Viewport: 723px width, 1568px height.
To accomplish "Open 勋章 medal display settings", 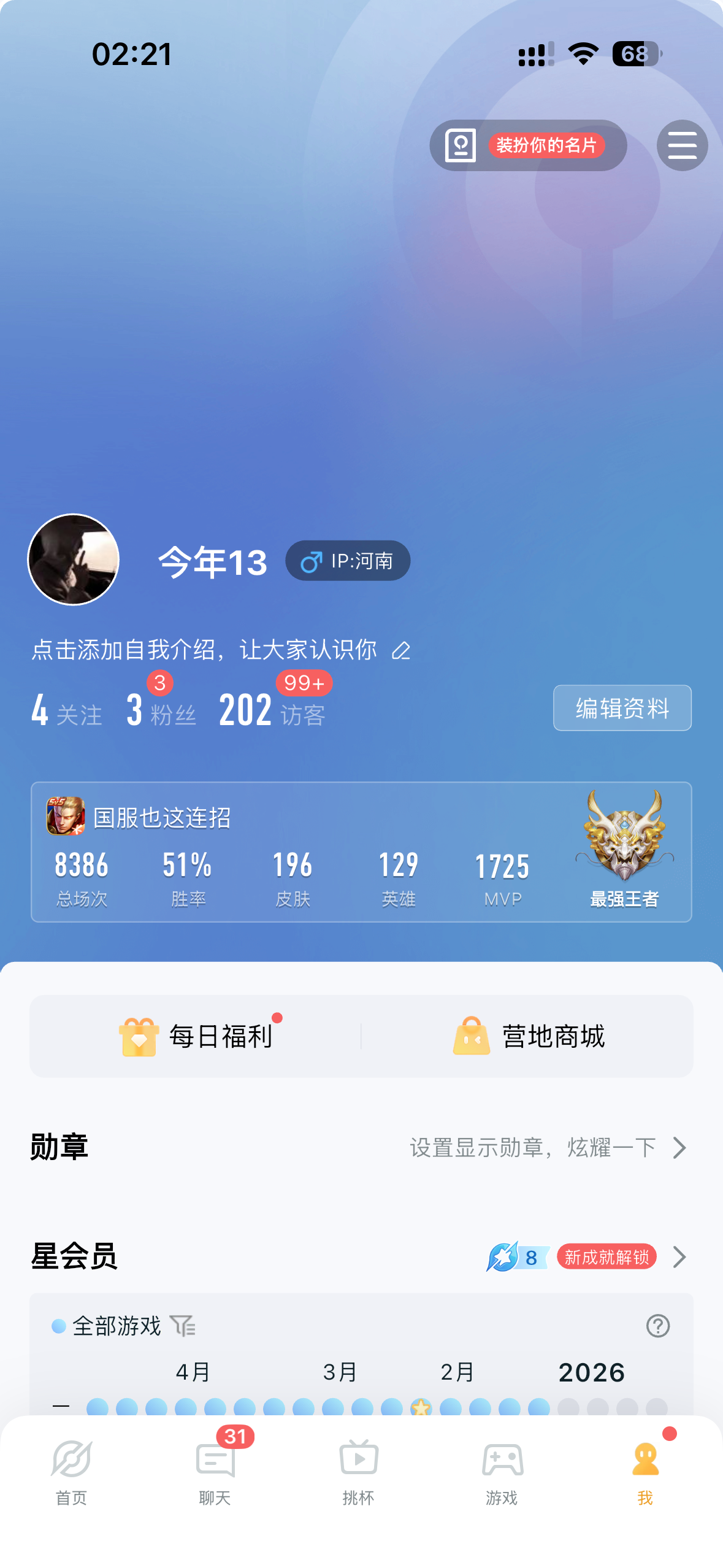I will 547,1147.
